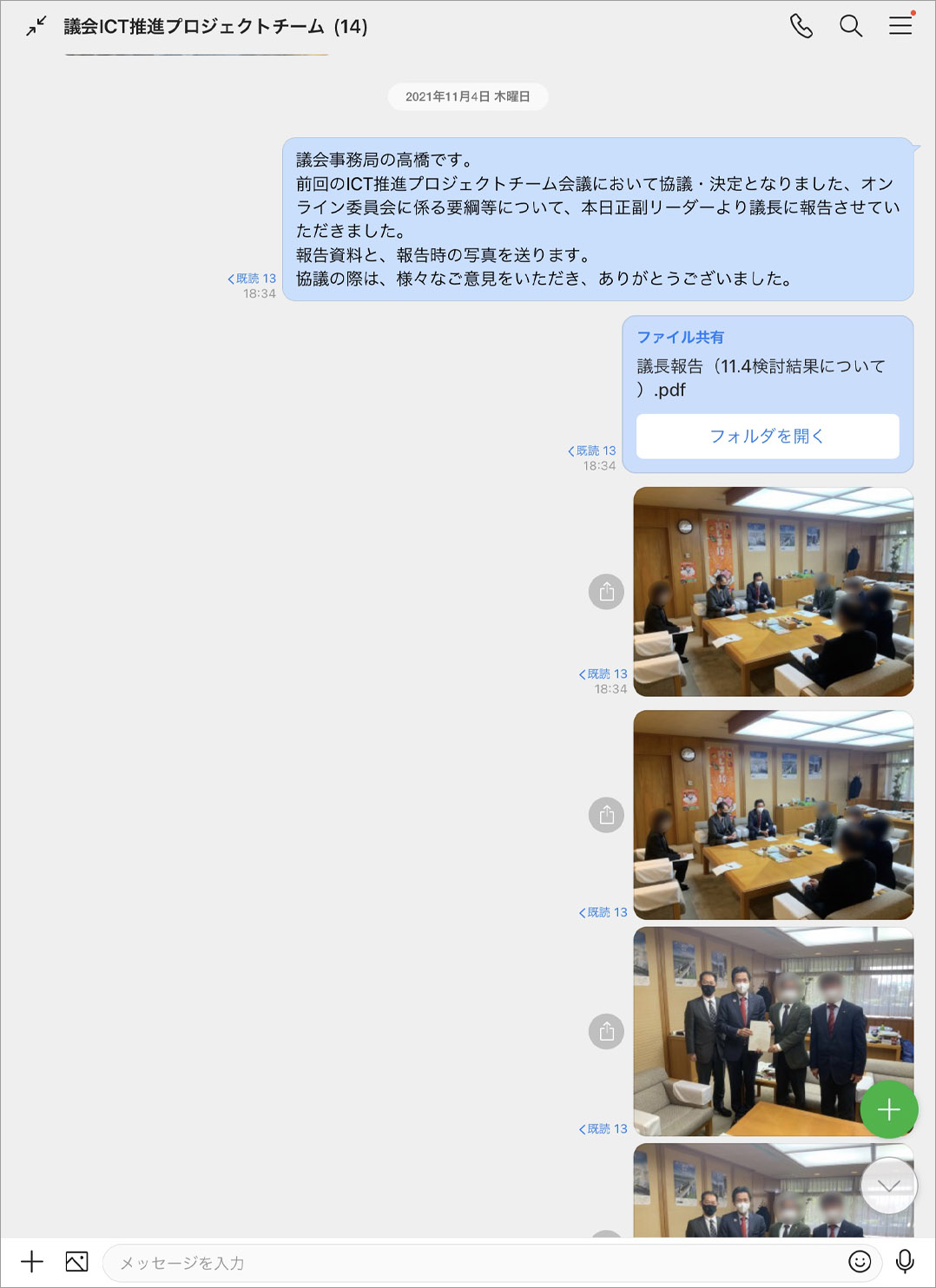
Task: Tap the green plus floating button
Action: [888, 1109]
